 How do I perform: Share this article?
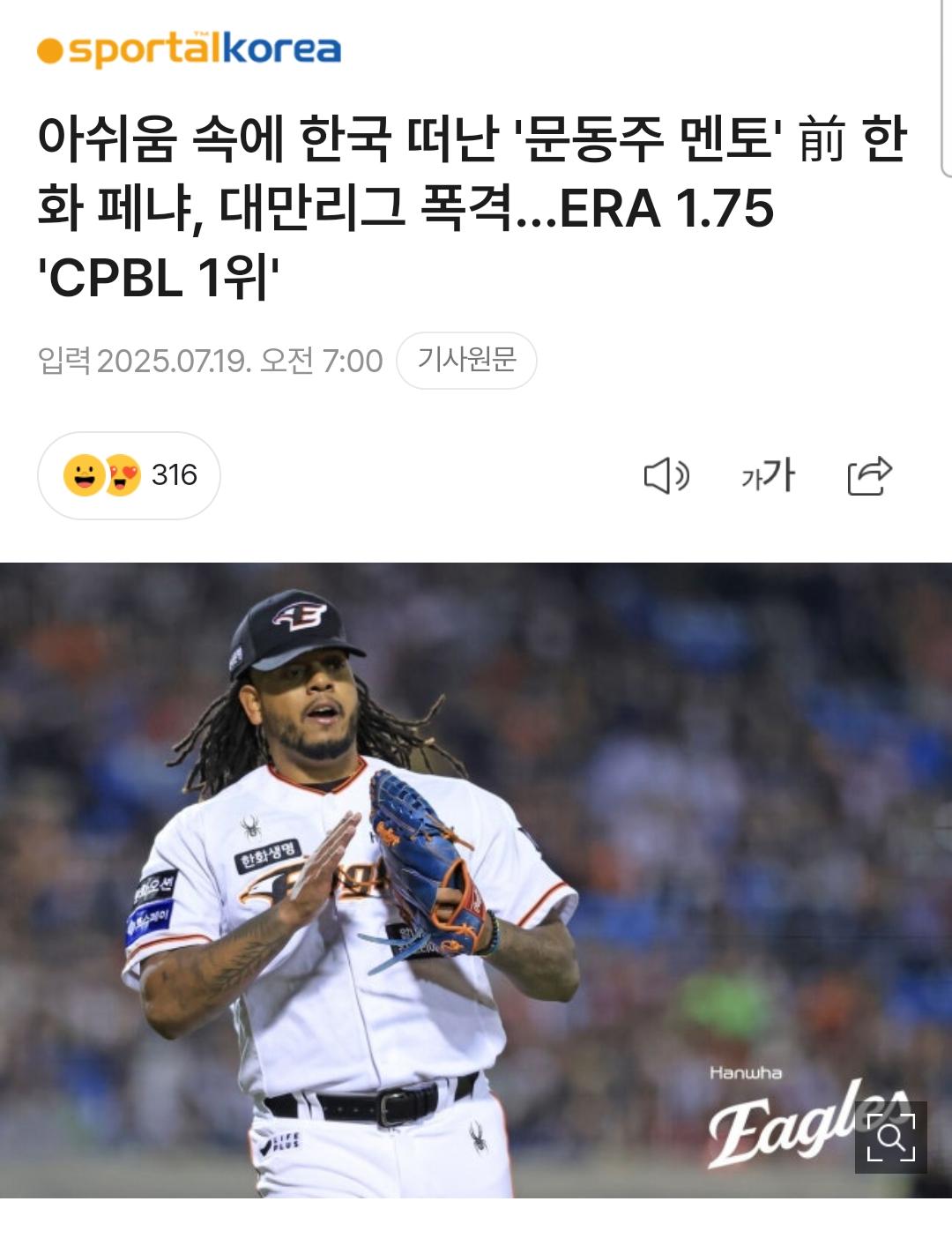tap(869, 476)
